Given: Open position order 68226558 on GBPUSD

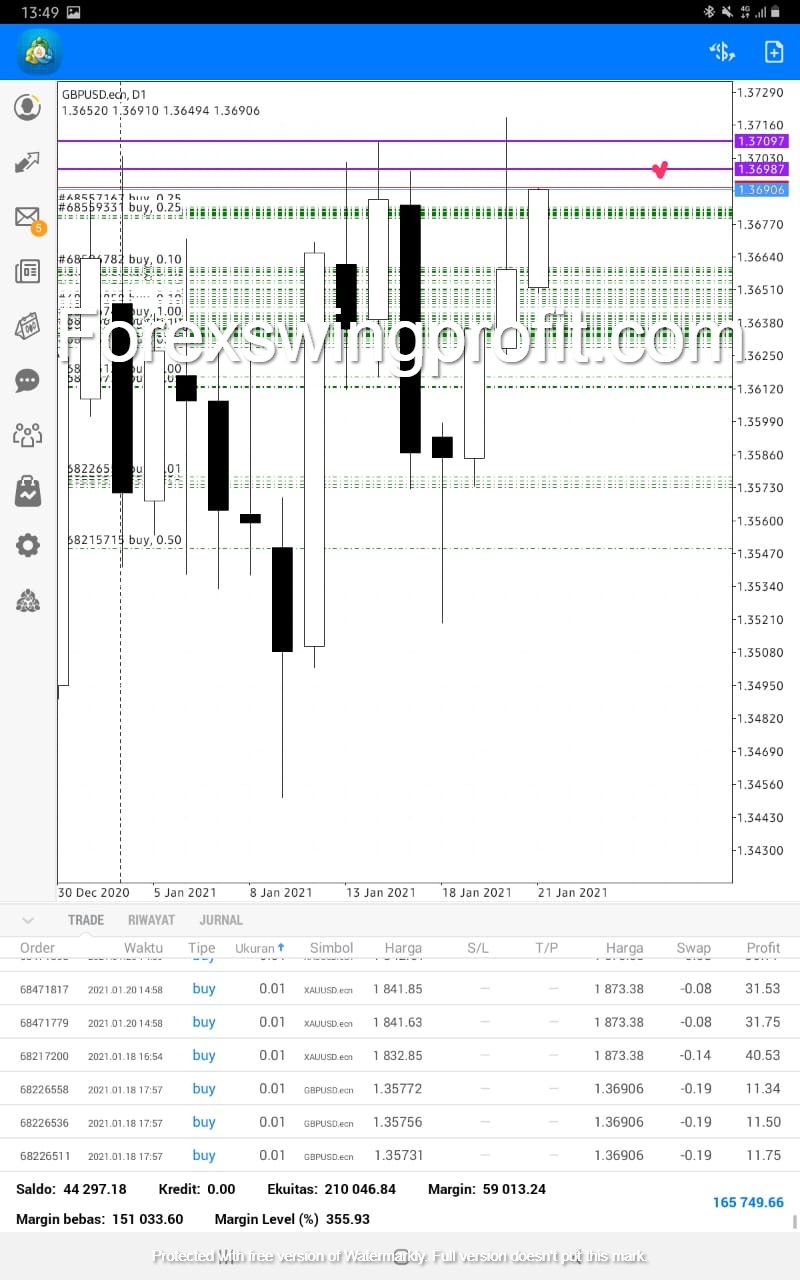Looking at the screenshot, I should coord(400,1089).
